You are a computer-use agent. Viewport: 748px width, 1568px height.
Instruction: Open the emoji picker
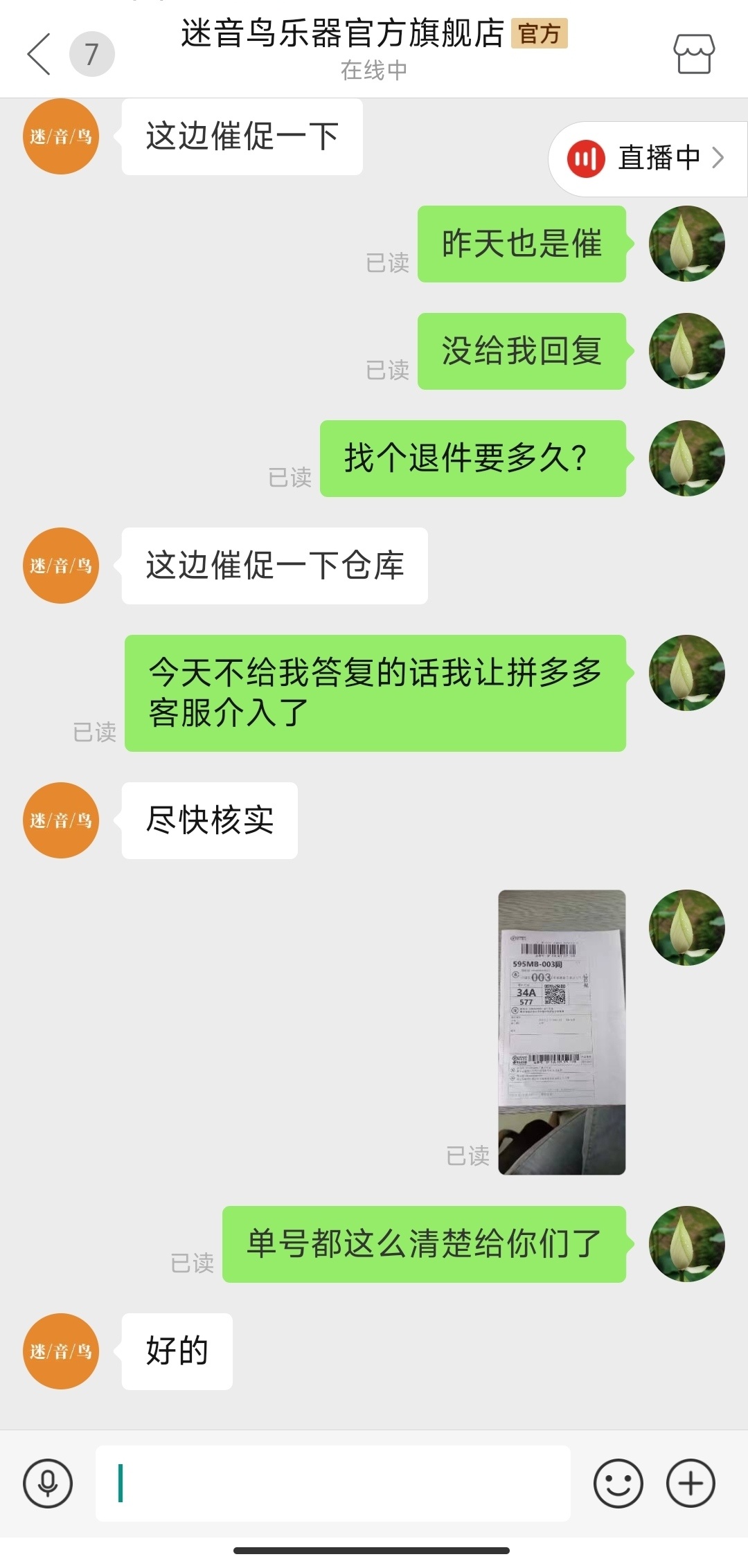tap(618, 1483)
